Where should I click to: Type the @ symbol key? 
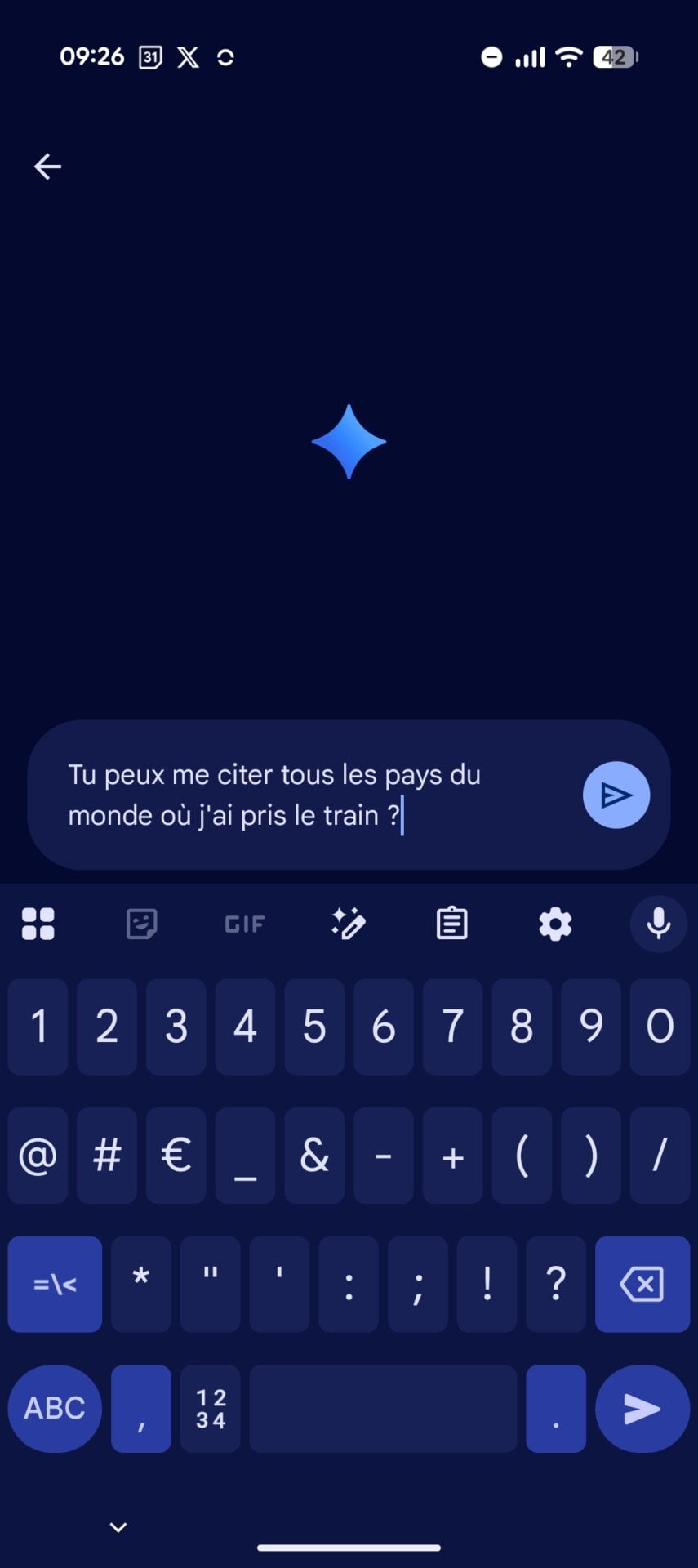(38, 1156)
